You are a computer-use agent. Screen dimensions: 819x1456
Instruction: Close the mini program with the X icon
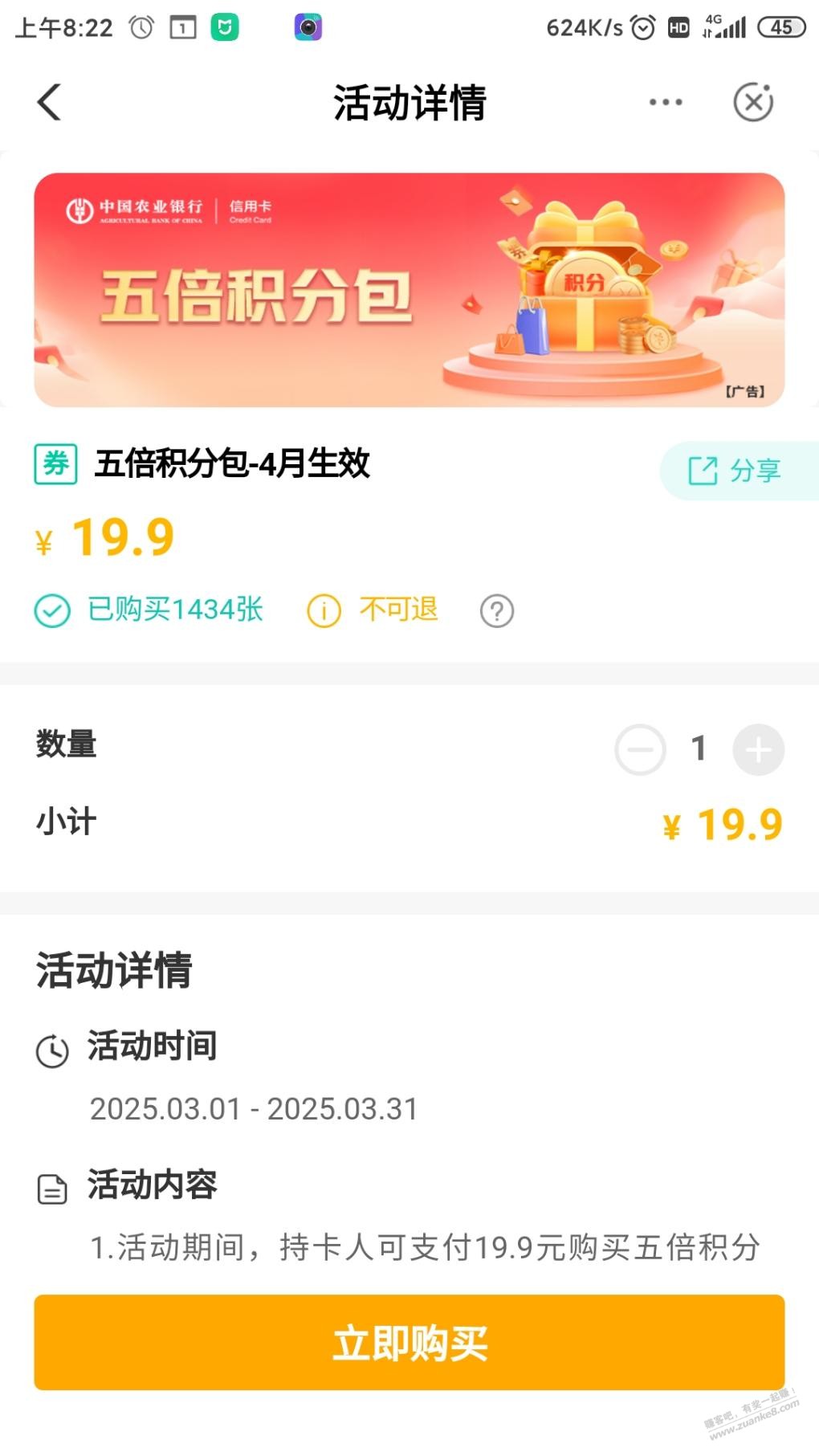753,102
